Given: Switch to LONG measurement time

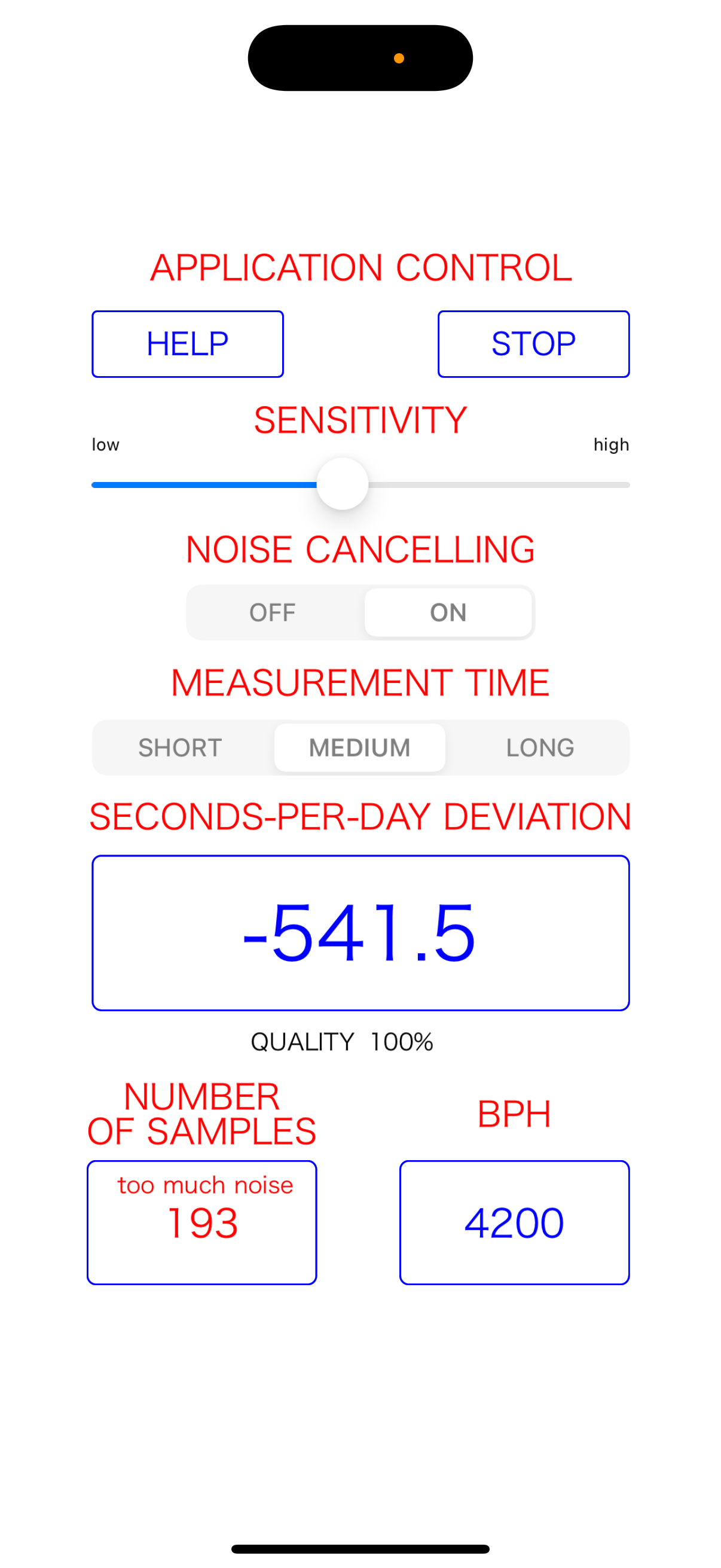Looking at the screenshot, I should point(540,748).
